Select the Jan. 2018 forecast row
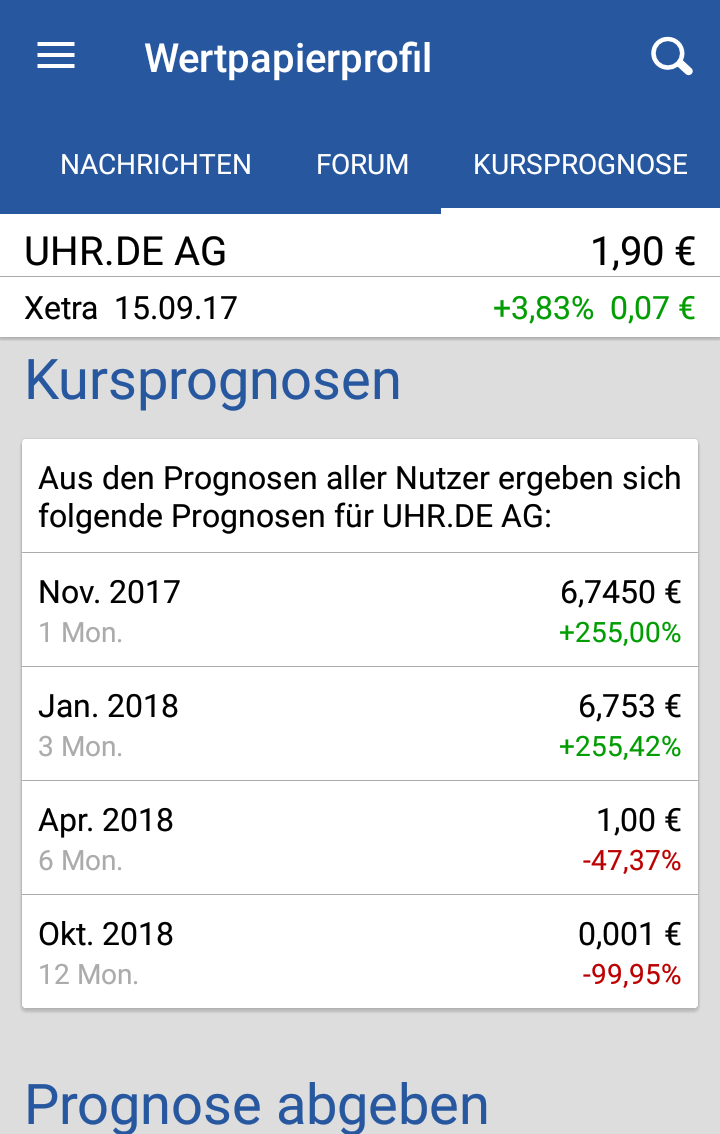Image resolution: width=720 pixels, height=1134 pixels. pyautogui.click(x=107, y=706)
